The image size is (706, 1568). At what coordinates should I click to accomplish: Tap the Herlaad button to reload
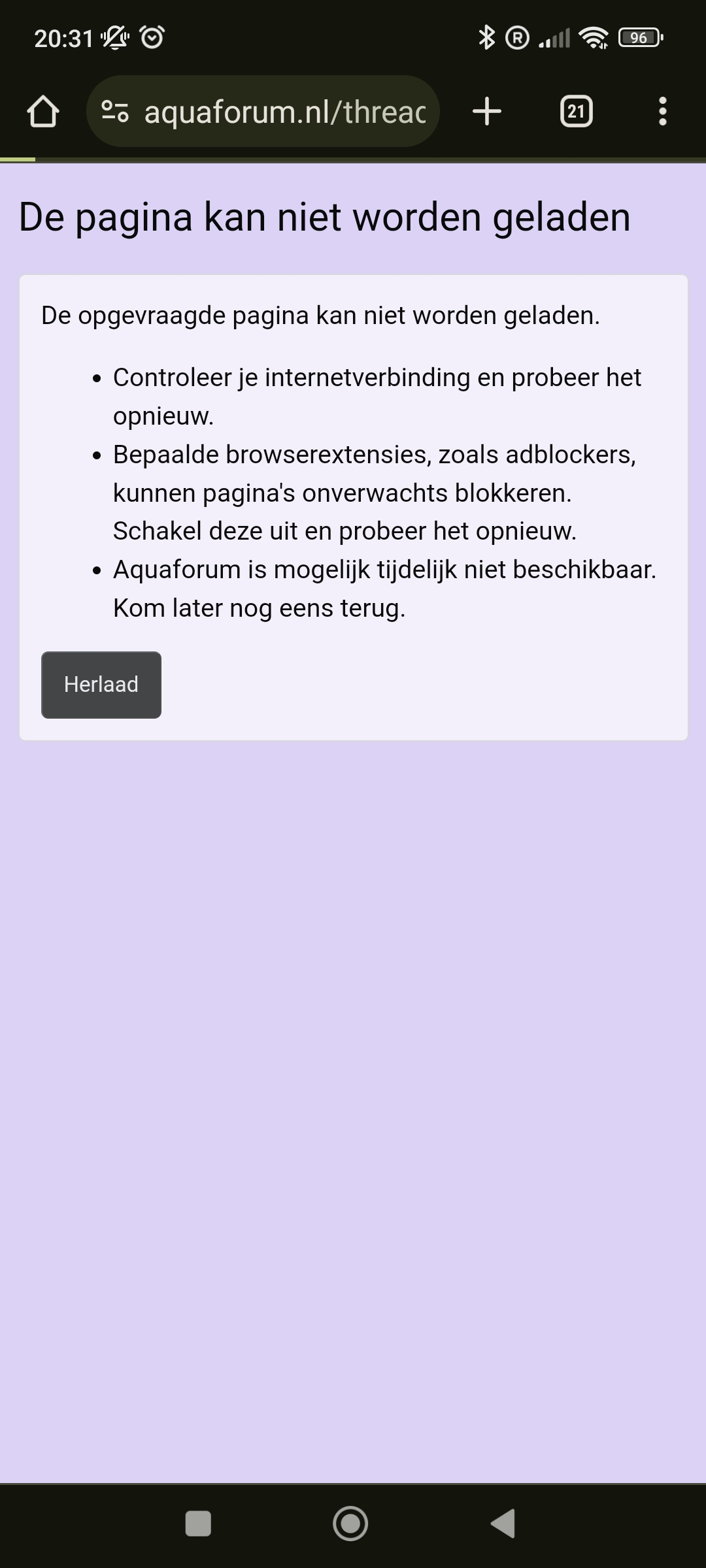point(101,685)
